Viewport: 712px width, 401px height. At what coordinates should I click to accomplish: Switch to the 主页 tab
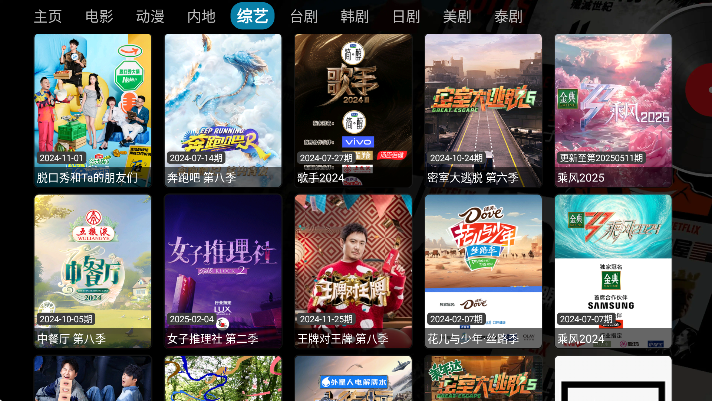[47, 16]
